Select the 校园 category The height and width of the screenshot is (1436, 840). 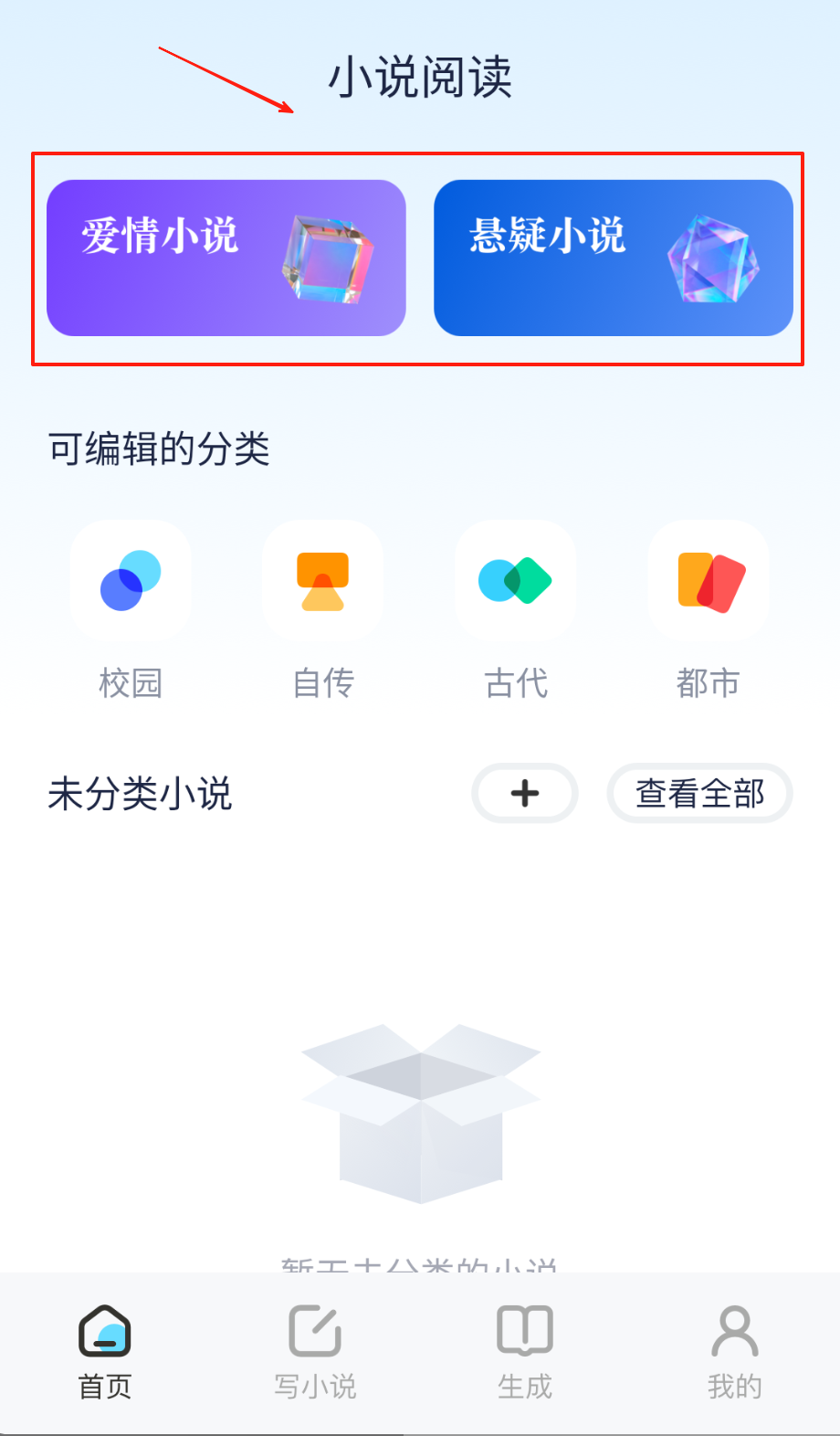pyautogui.click(x=131, y=610)
